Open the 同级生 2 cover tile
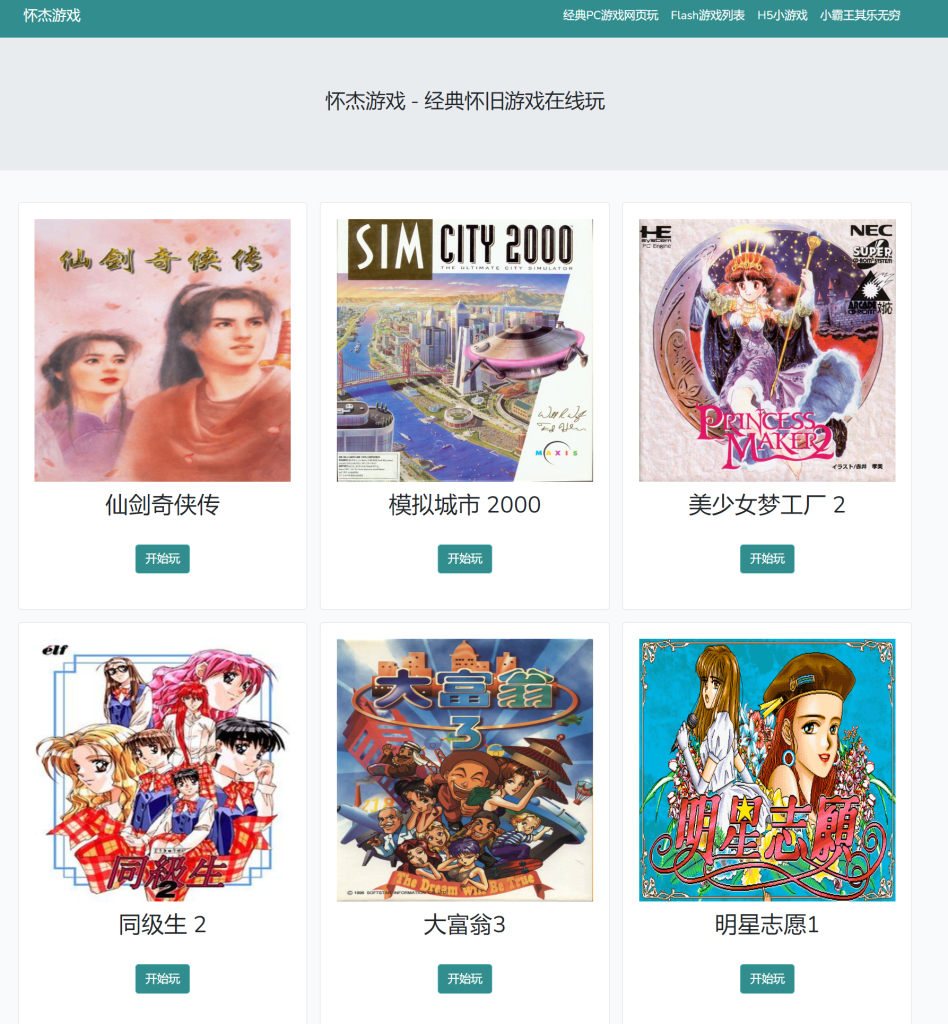The height and width of the screenshot is (1024, 948). [162, 770]
